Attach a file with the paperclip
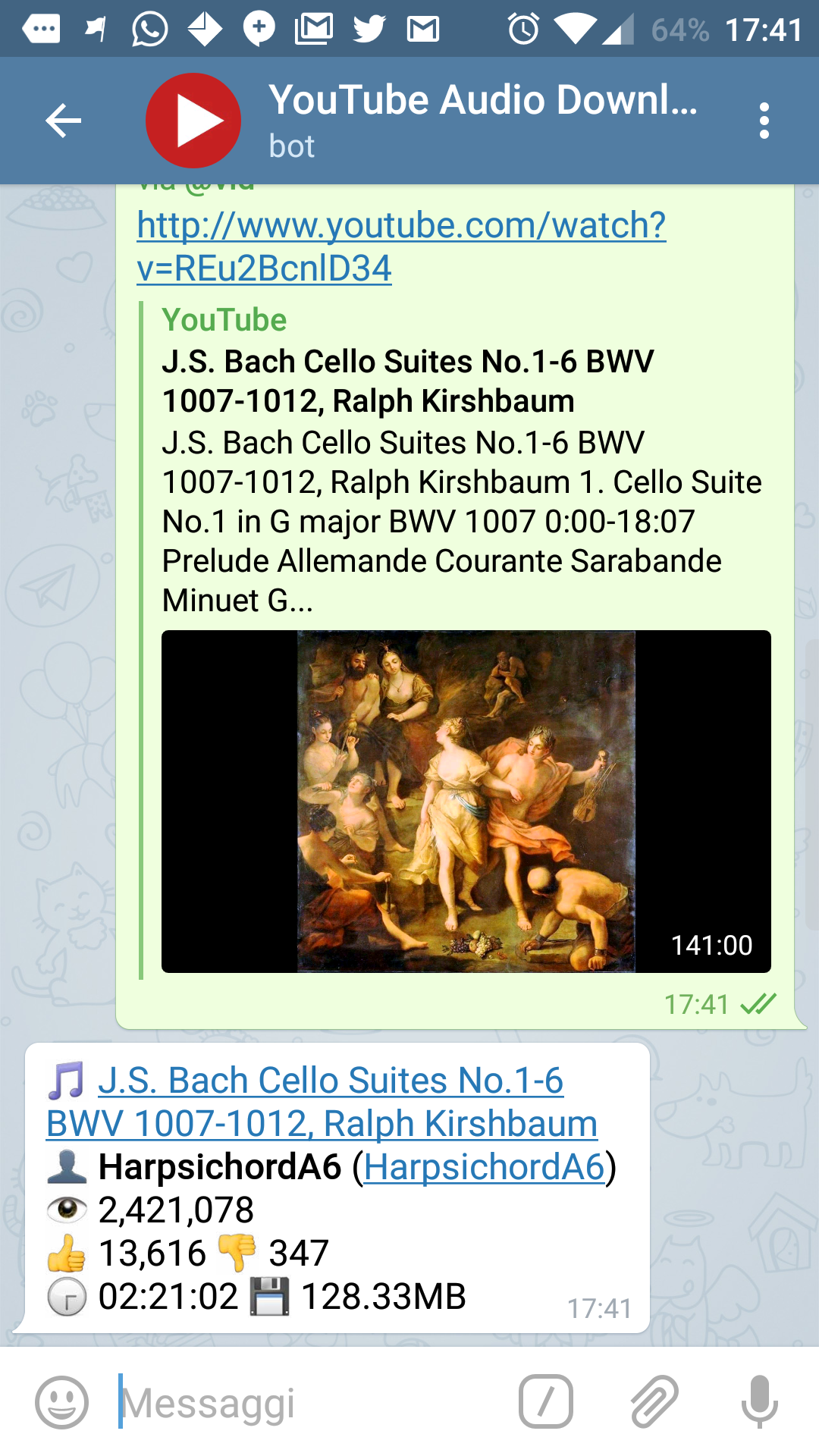The height and width of the screenshot is (1456, 819). [x=654, y=1401]
